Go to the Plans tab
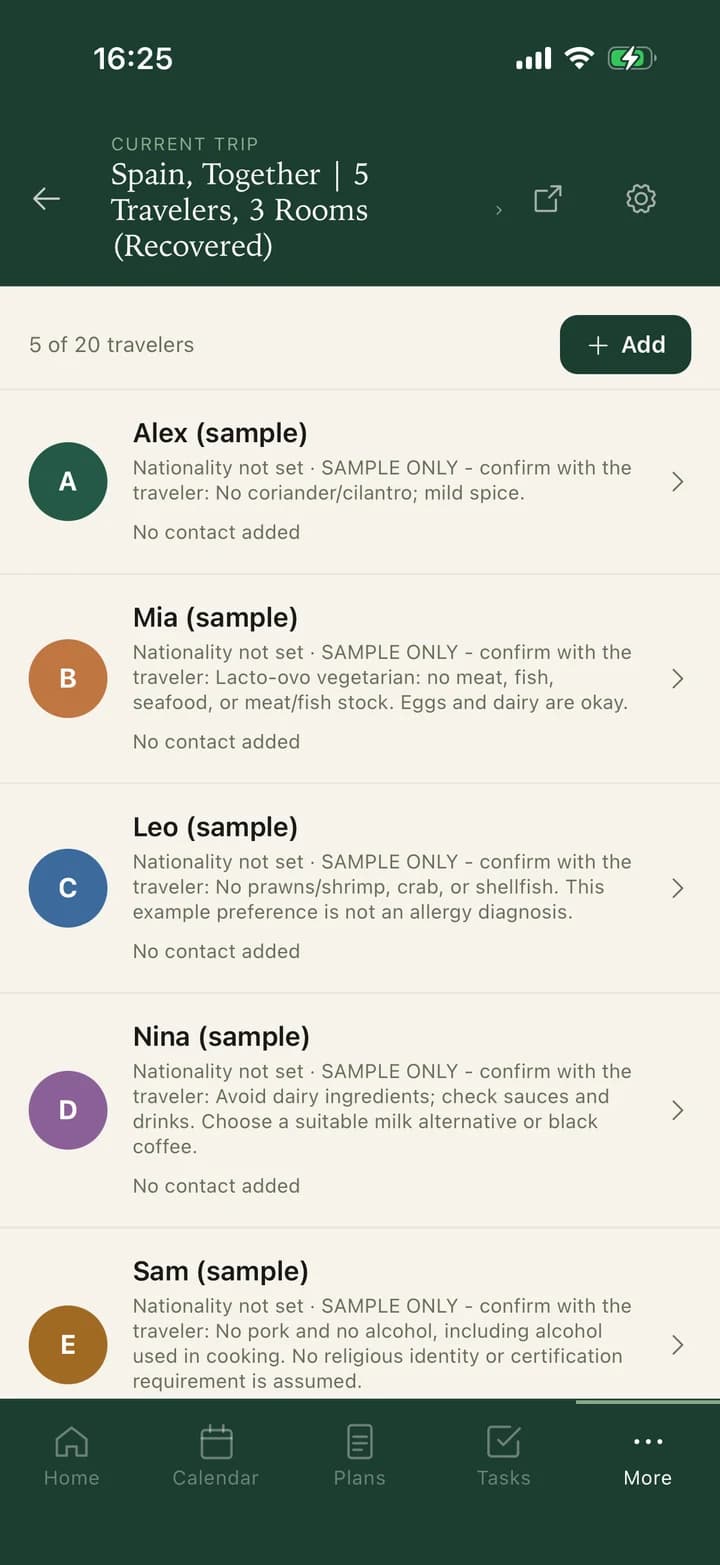 360,1456
